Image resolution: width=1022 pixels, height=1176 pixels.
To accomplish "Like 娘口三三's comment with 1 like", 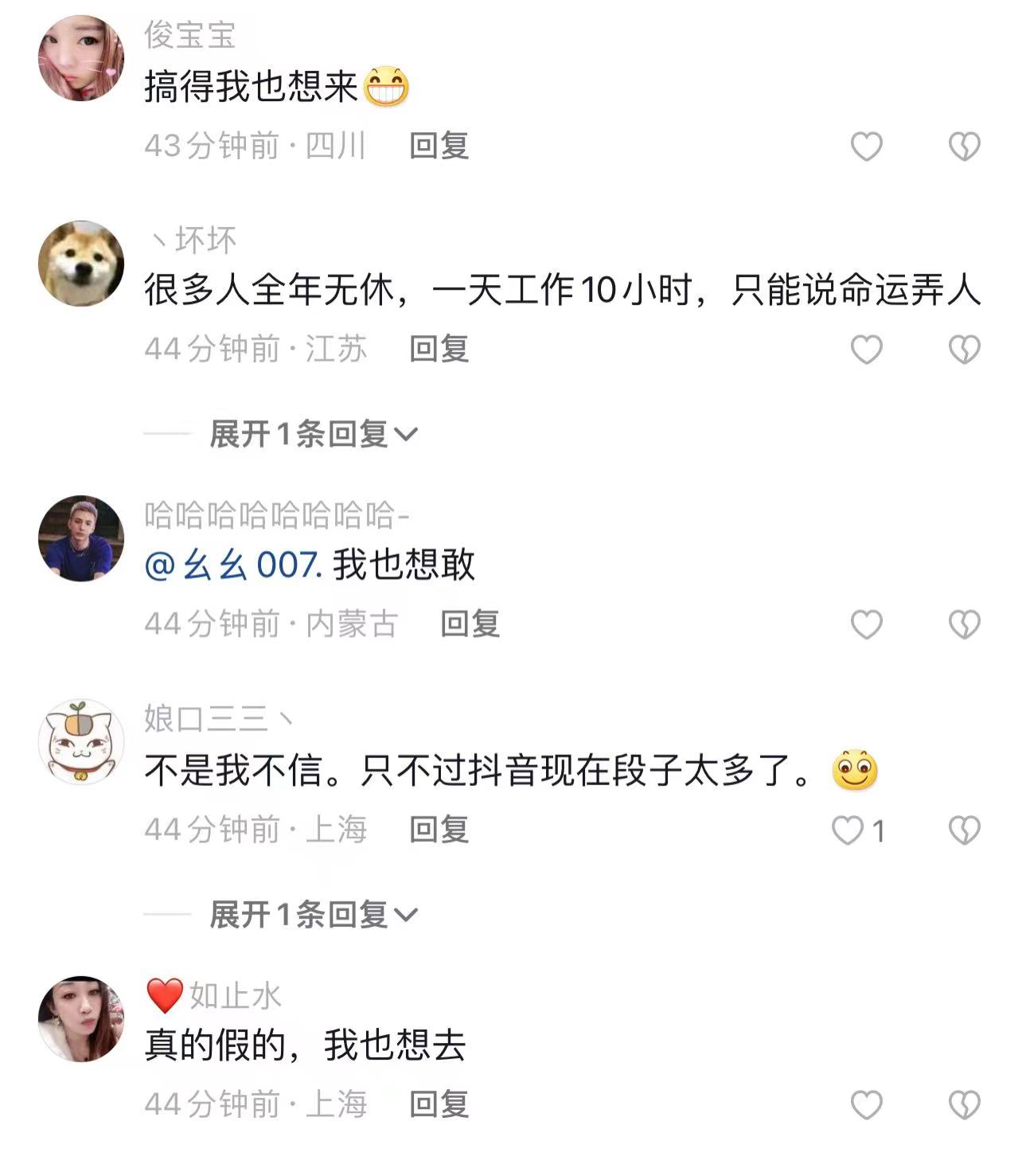I will point(848,830).
